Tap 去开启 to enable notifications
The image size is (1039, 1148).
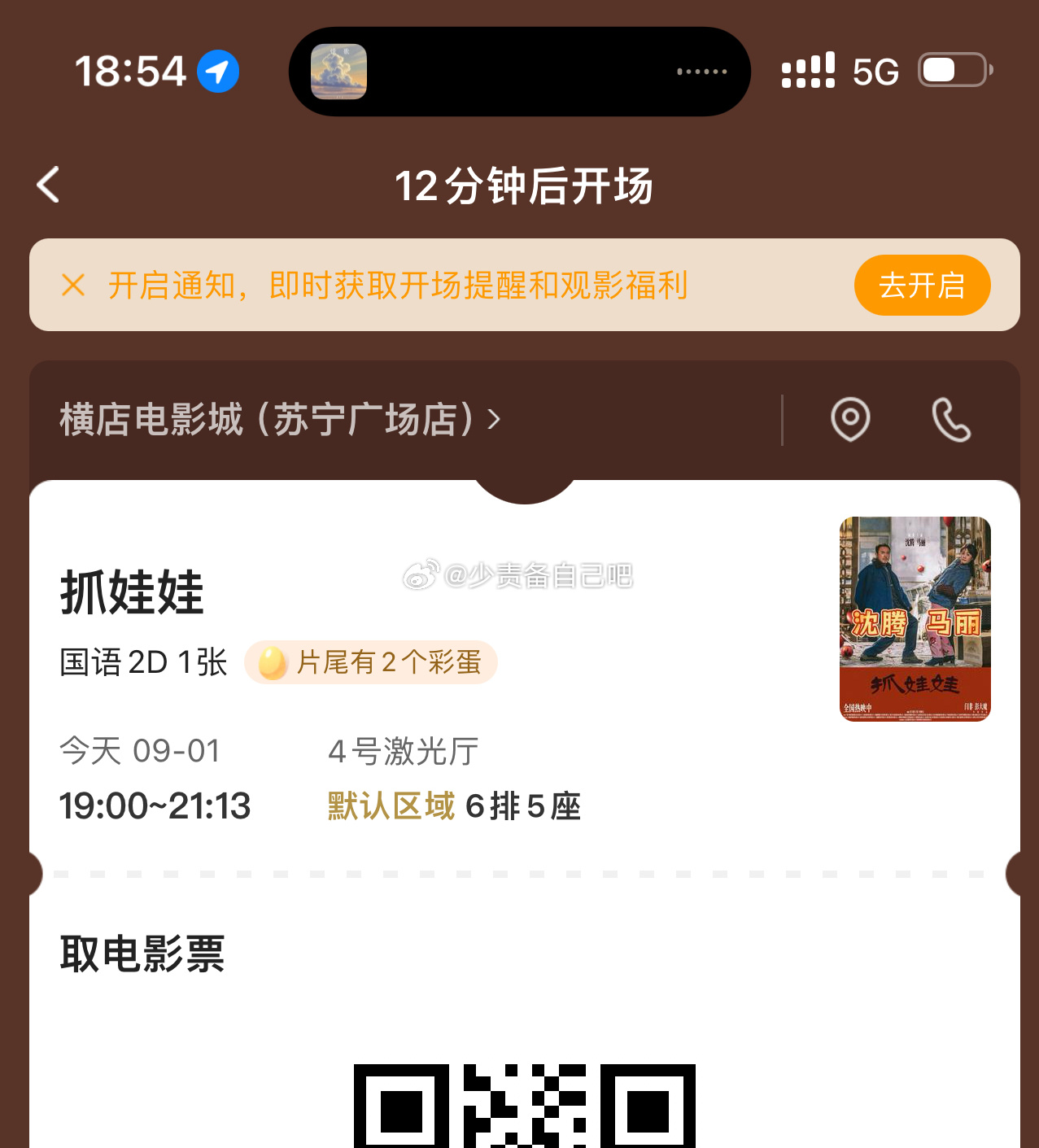921,286
